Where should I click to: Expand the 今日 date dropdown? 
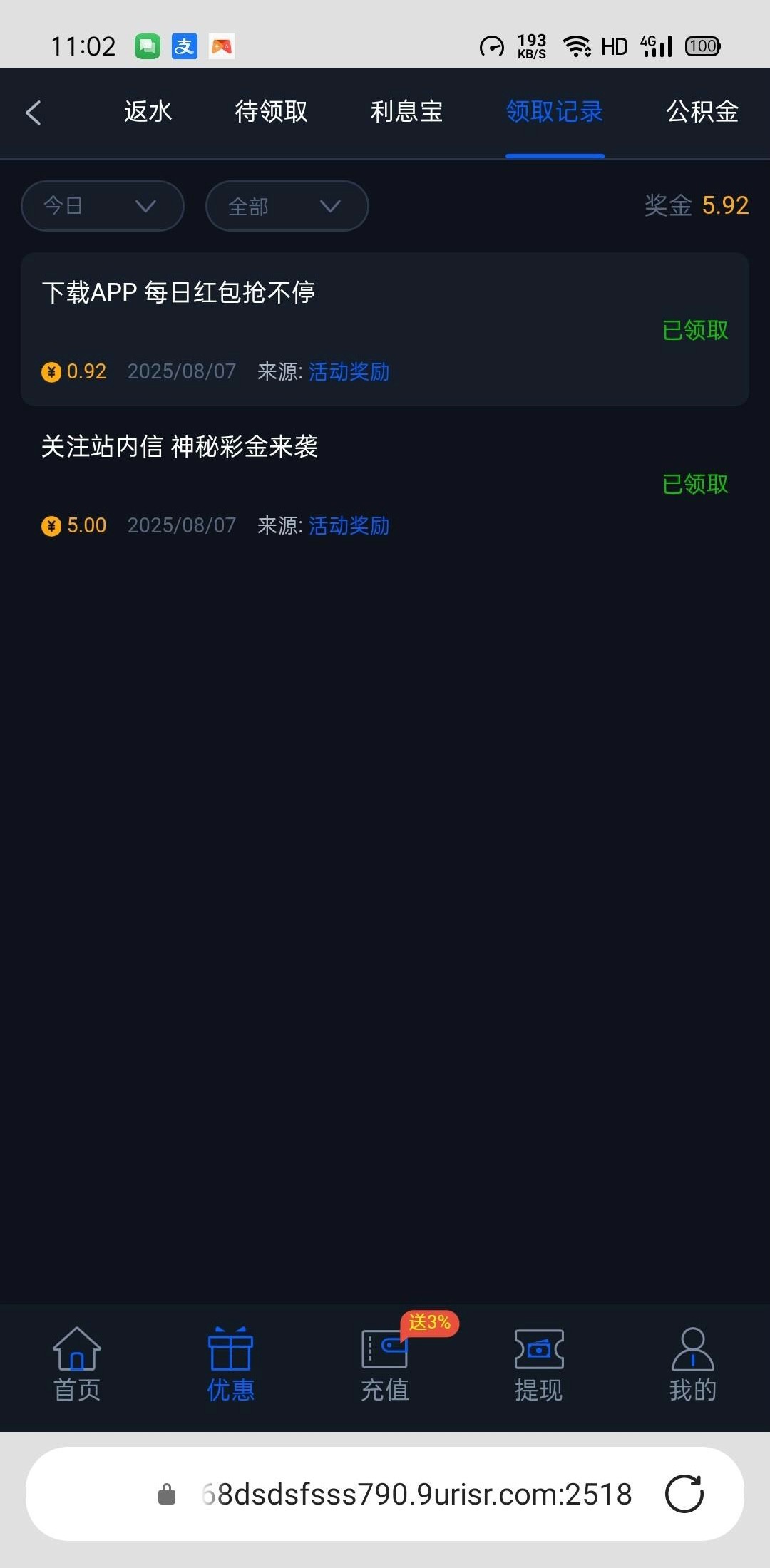tap(103, 206)
